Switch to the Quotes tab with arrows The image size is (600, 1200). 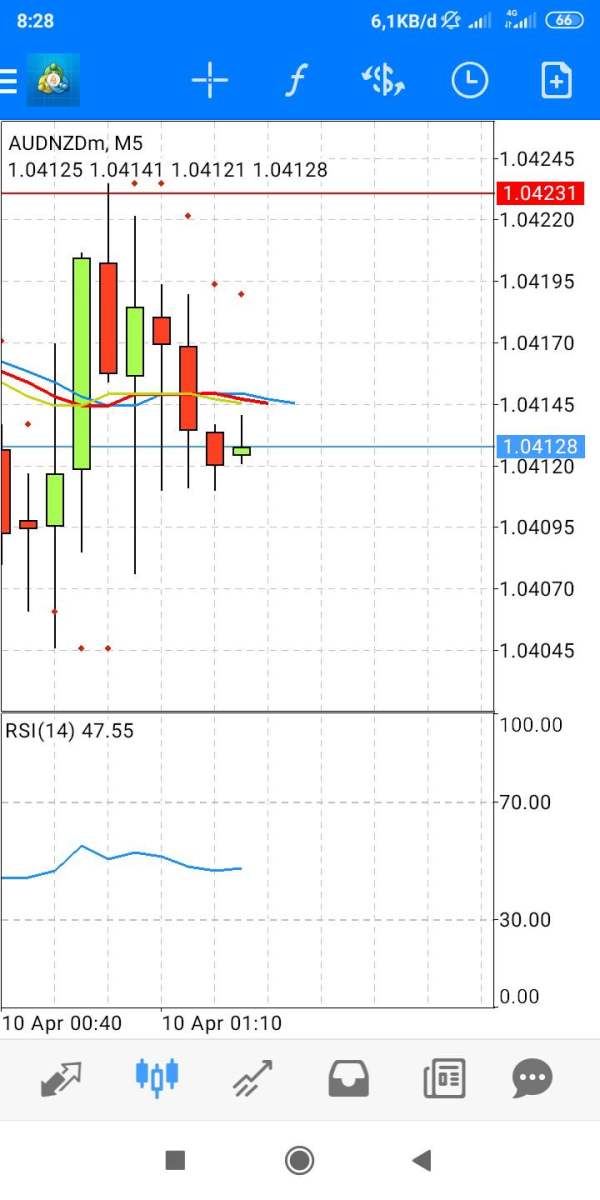click(x=61, y=1078)
